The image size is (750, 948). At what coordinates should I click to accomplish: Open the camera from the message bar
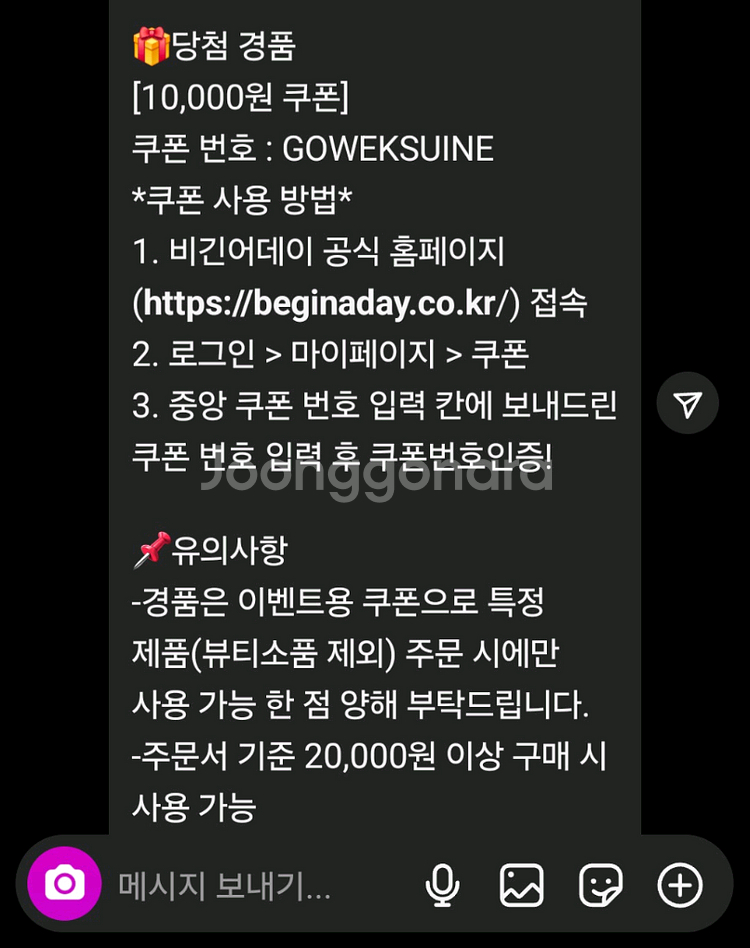[64, 884]
